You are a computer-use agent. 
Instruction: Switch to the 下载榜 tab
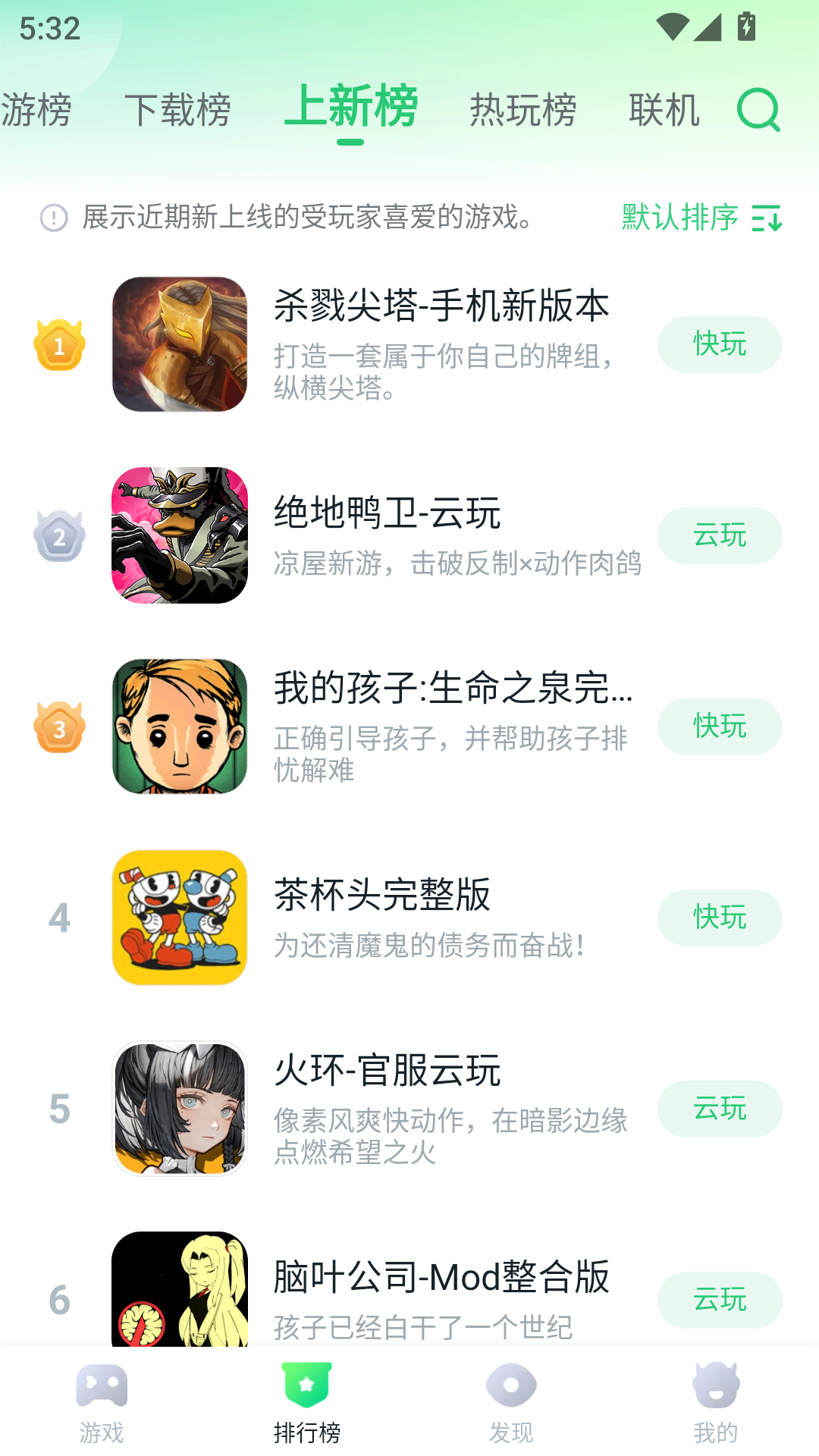pos(180,109)
